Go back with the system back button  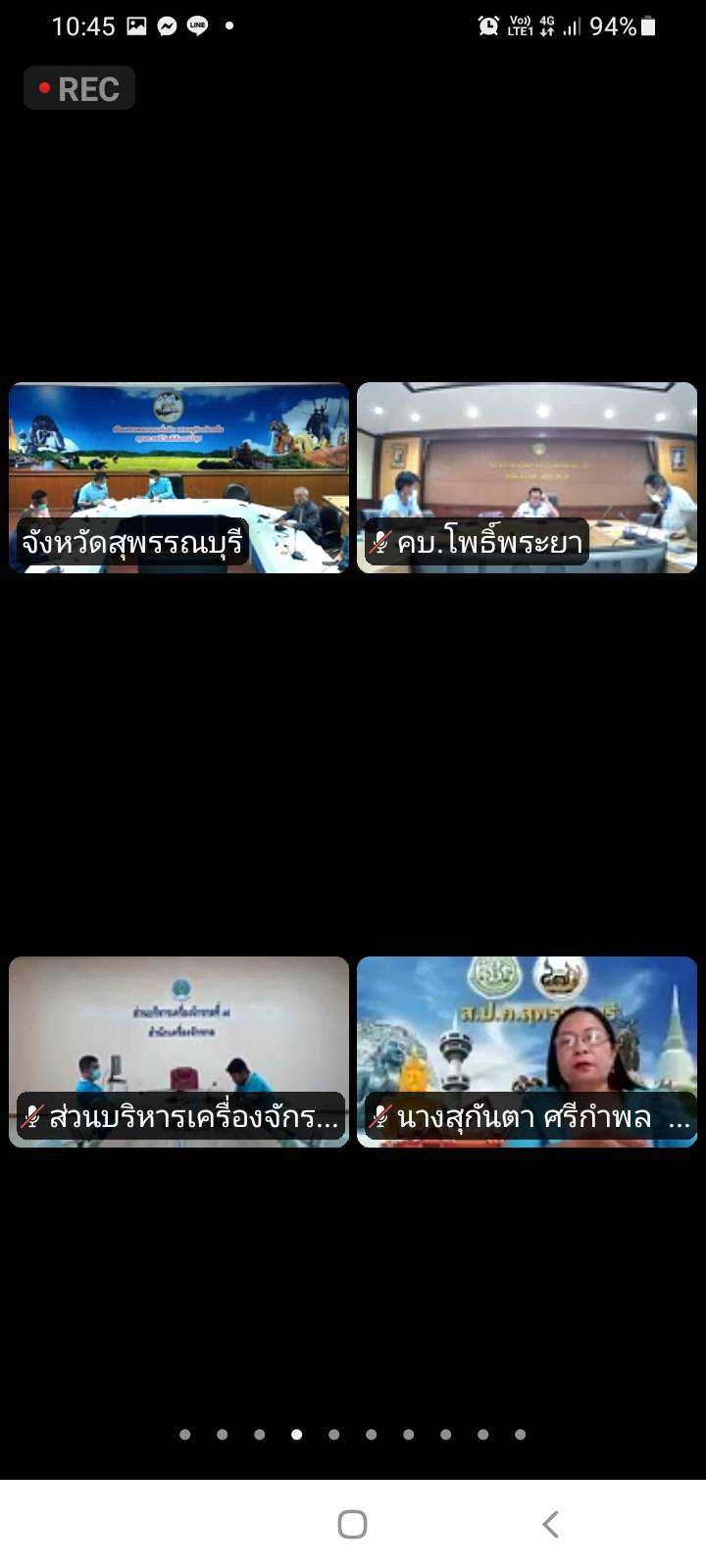point(550,1524)
